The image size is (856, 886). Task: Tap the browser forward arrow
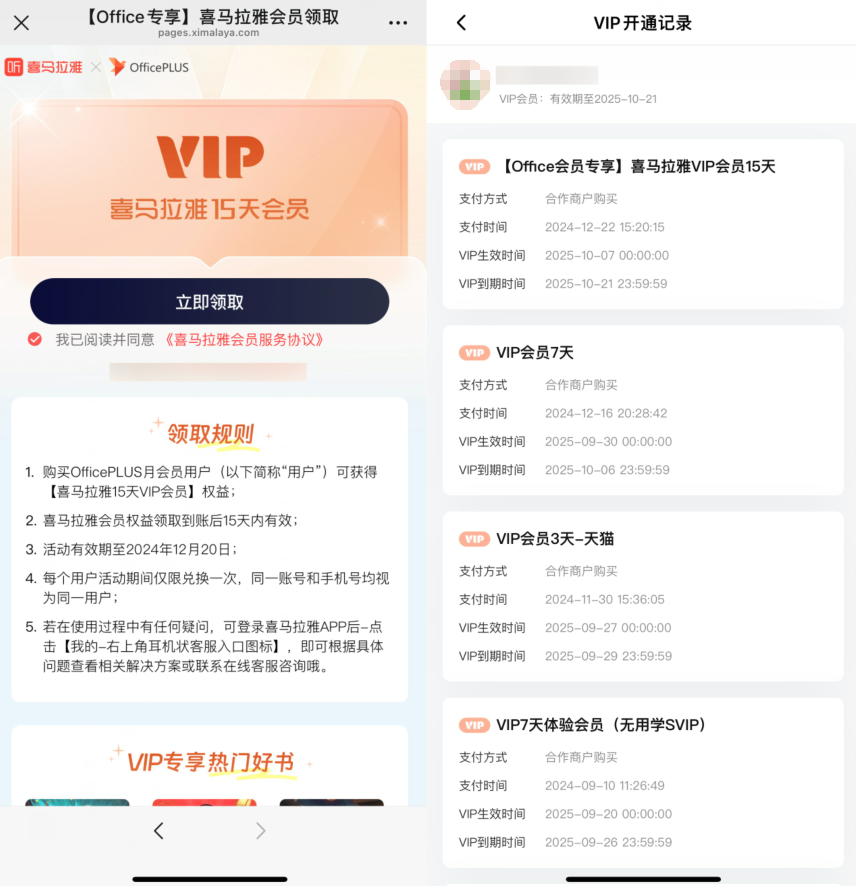point(261,830)
